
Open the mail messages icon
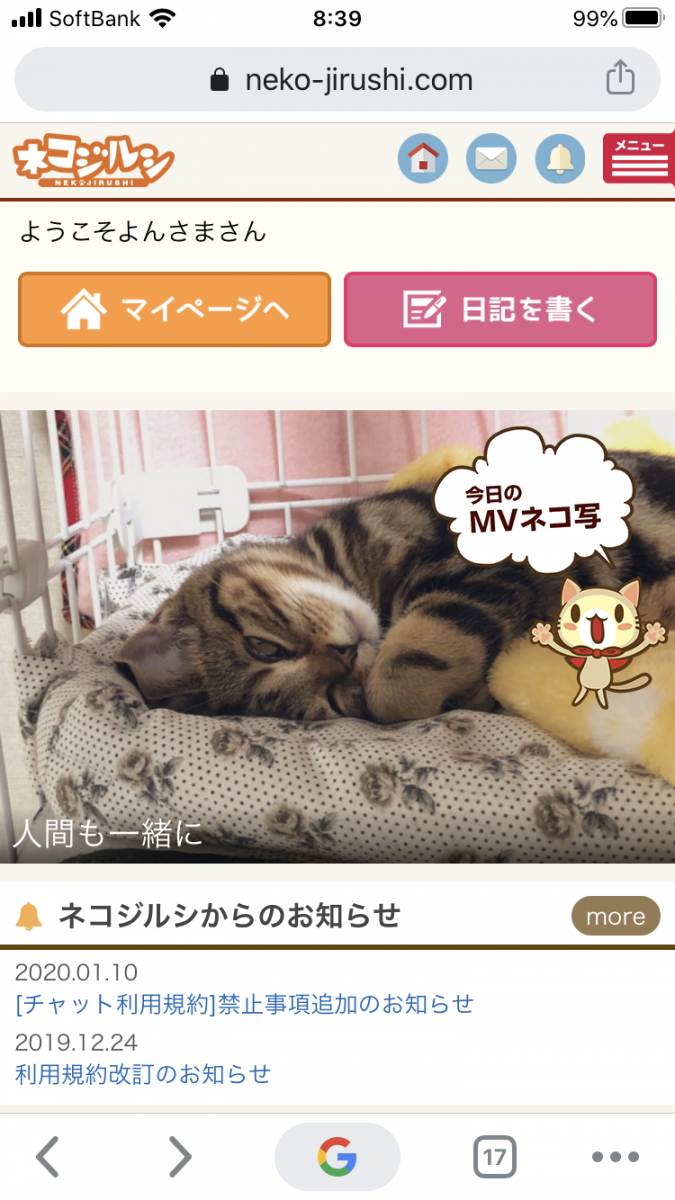[x=492, y=158]
